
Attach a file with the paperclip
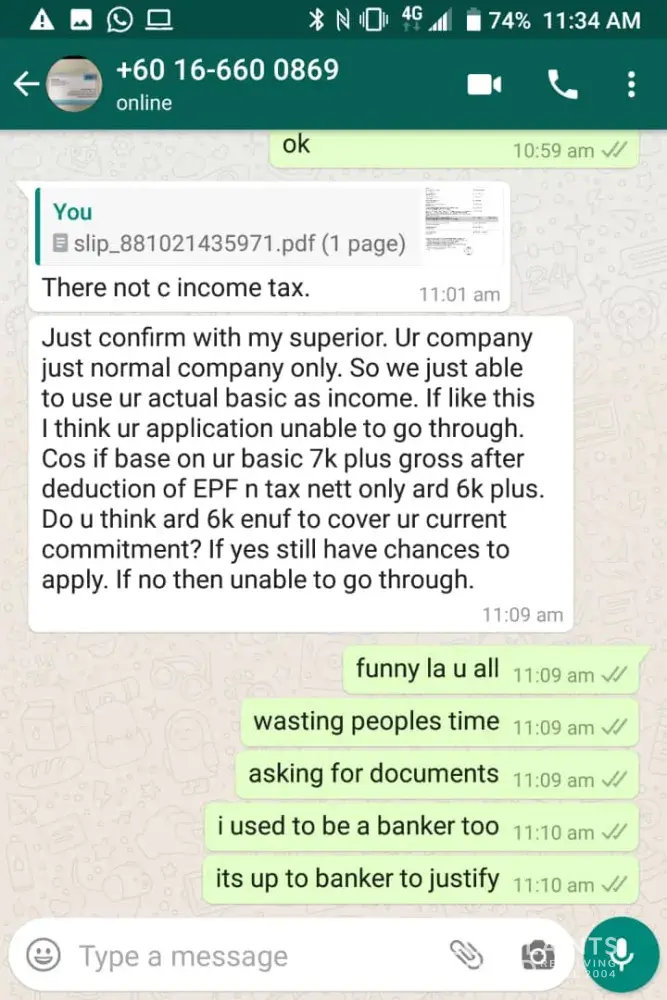pyautogui.click(x=465, y=955)
